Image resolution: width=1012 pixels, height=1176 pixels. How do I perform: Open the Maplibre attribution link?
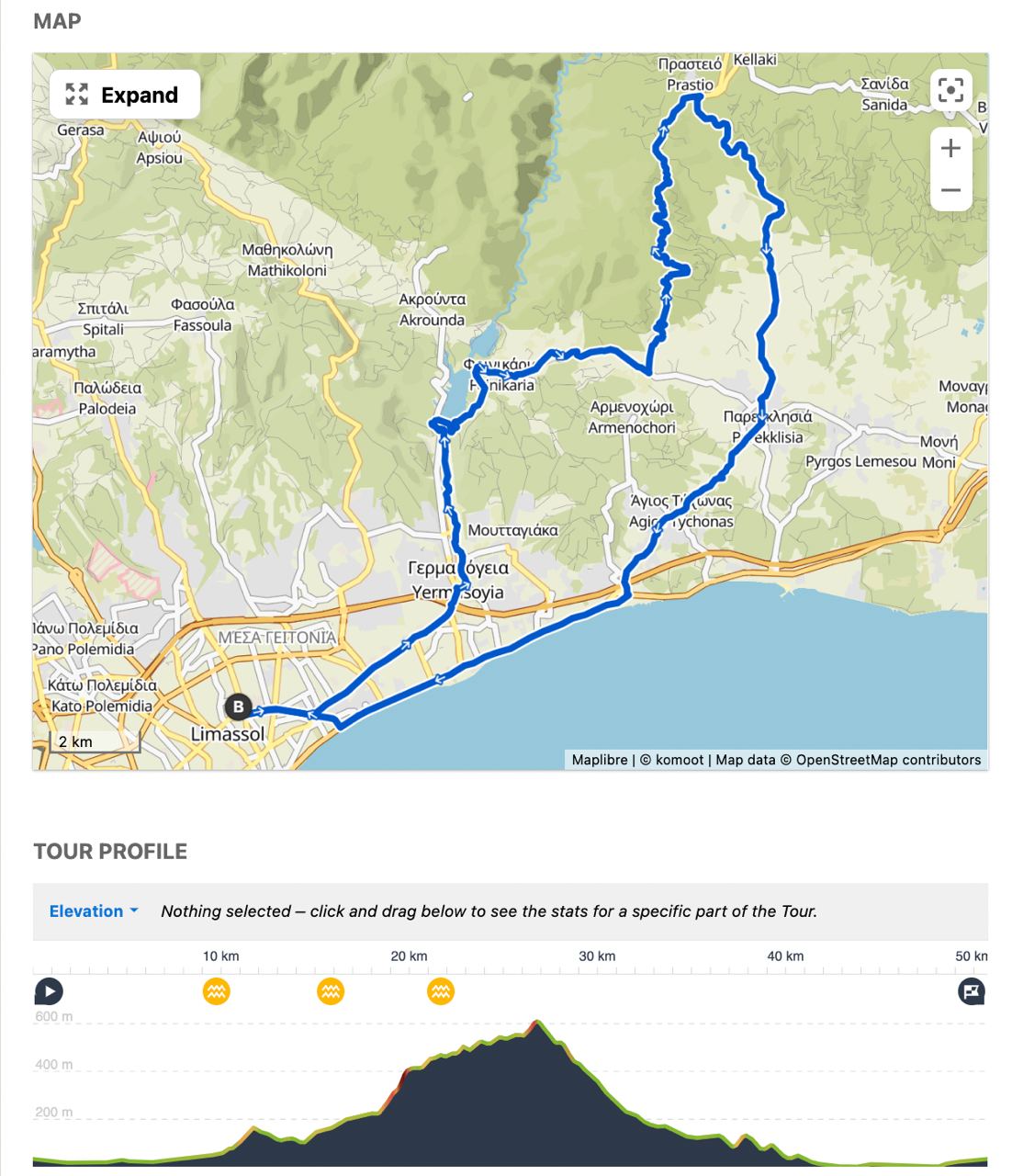[599, 760]
